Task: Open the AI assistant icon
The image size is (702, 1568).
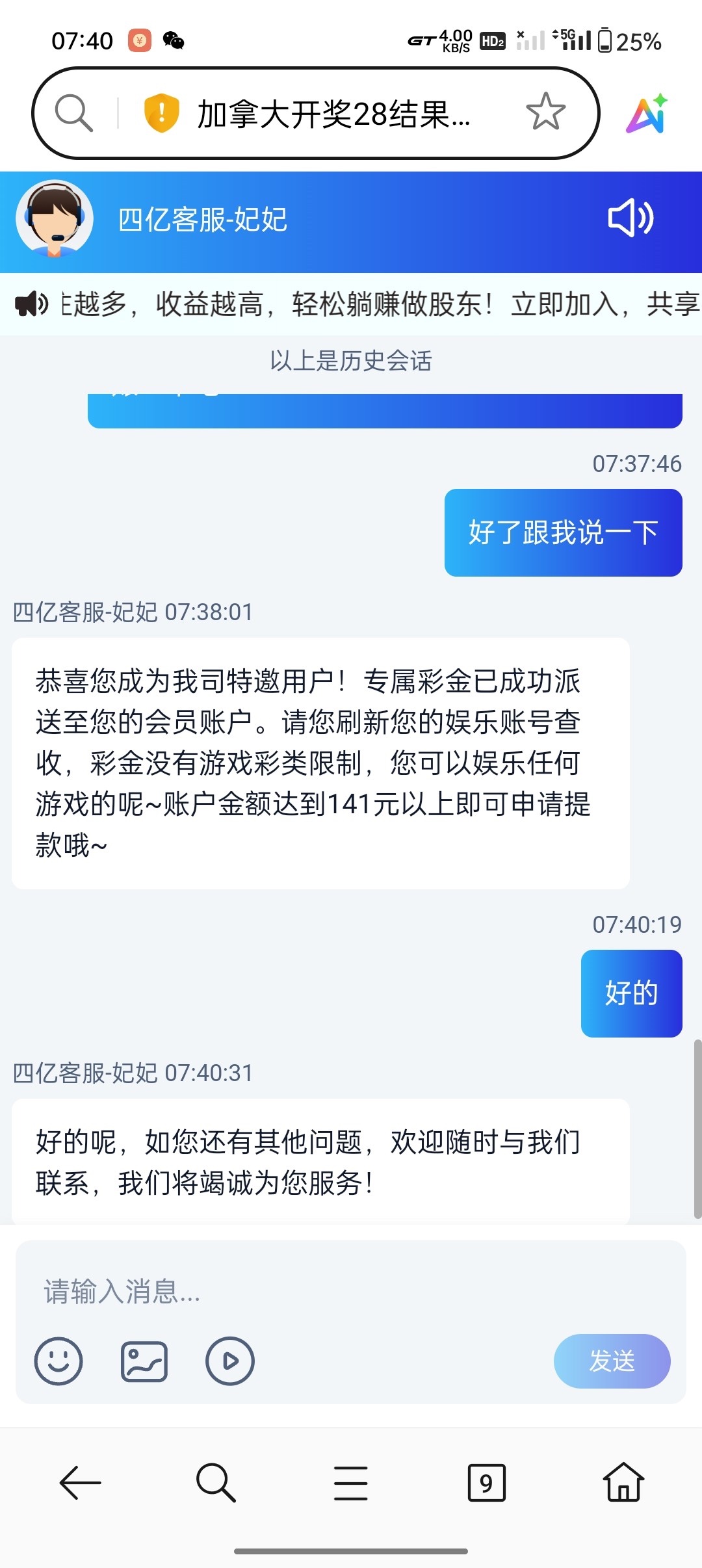Action: click(x=647, y=114)
